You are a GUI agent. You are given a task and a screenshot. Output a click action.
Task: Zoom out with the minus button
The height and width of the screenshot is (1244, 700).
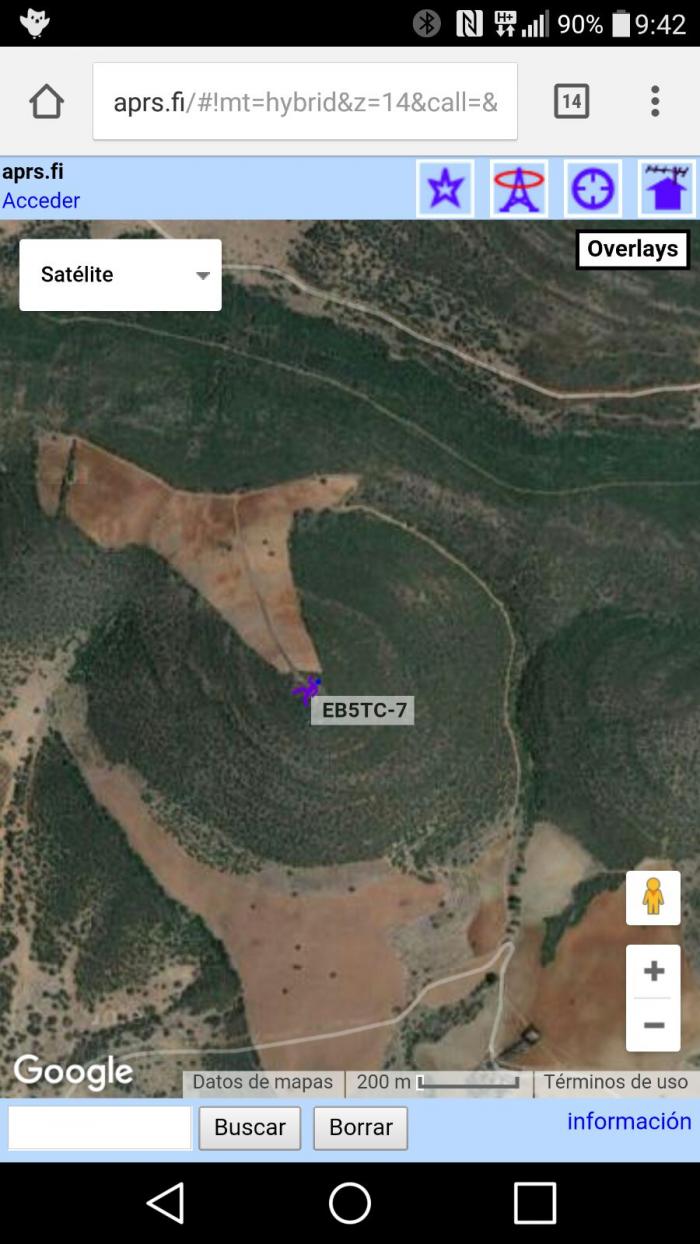click(653, 1025)
